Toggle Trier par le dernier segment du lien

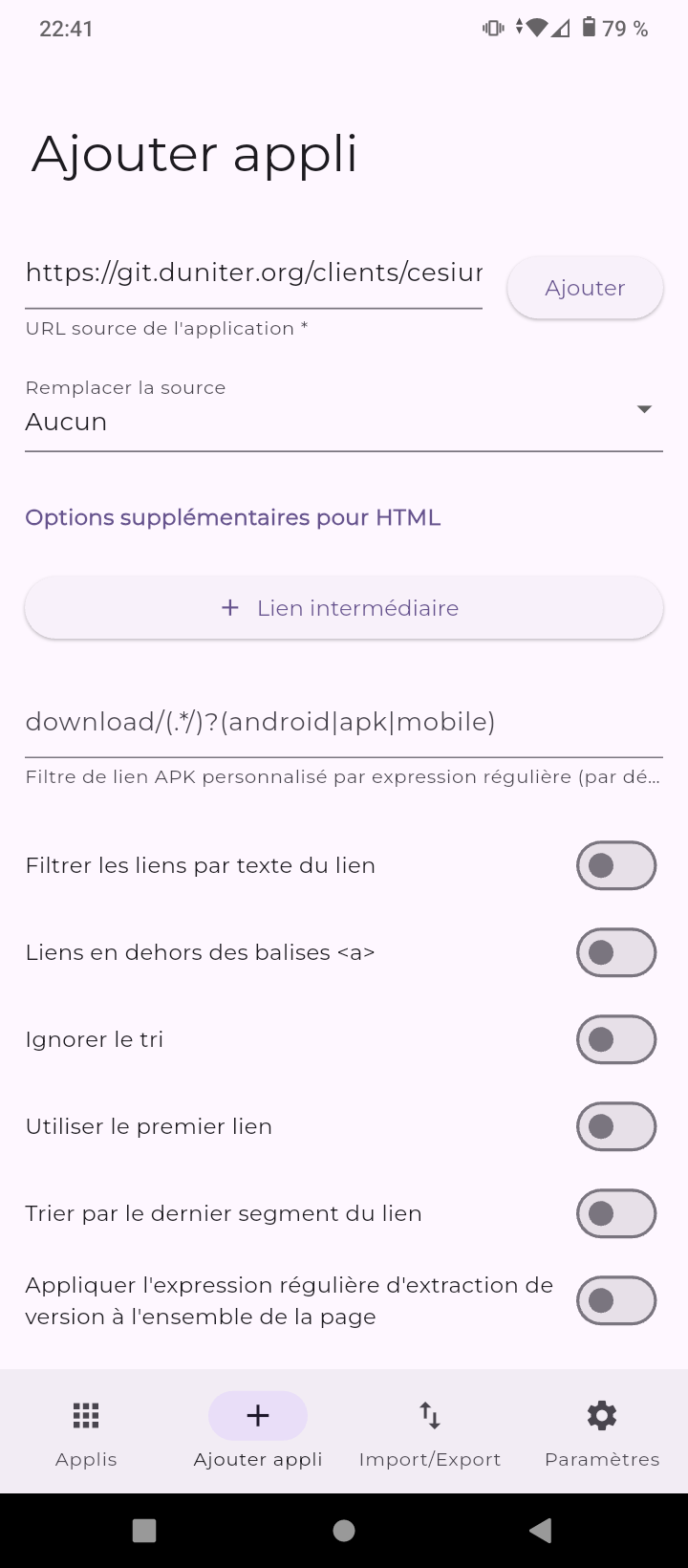[x=615, y=1214]
